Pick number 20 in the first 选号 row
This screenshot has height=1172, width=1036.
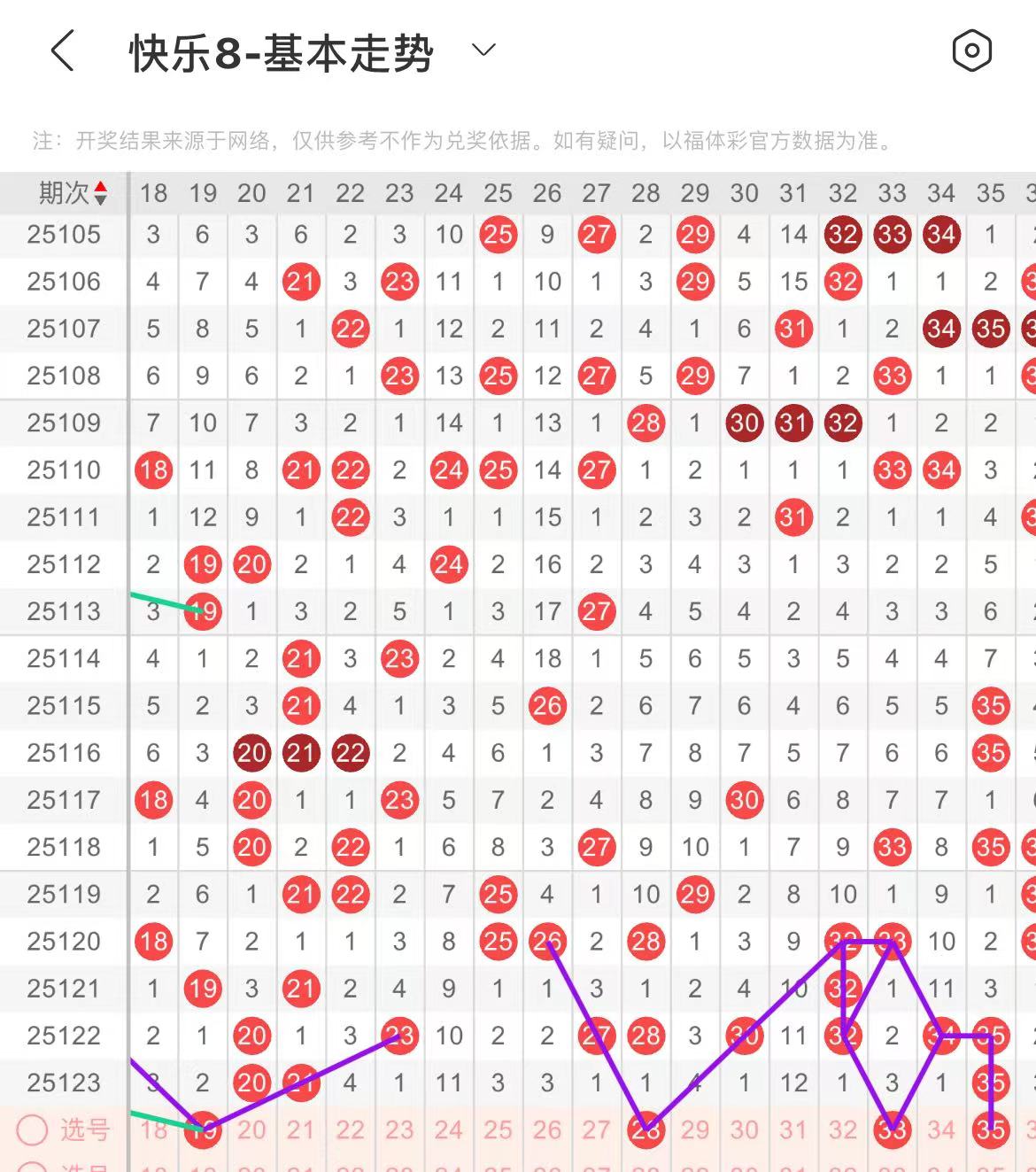pyautogui.click(x=251, y=1129)
